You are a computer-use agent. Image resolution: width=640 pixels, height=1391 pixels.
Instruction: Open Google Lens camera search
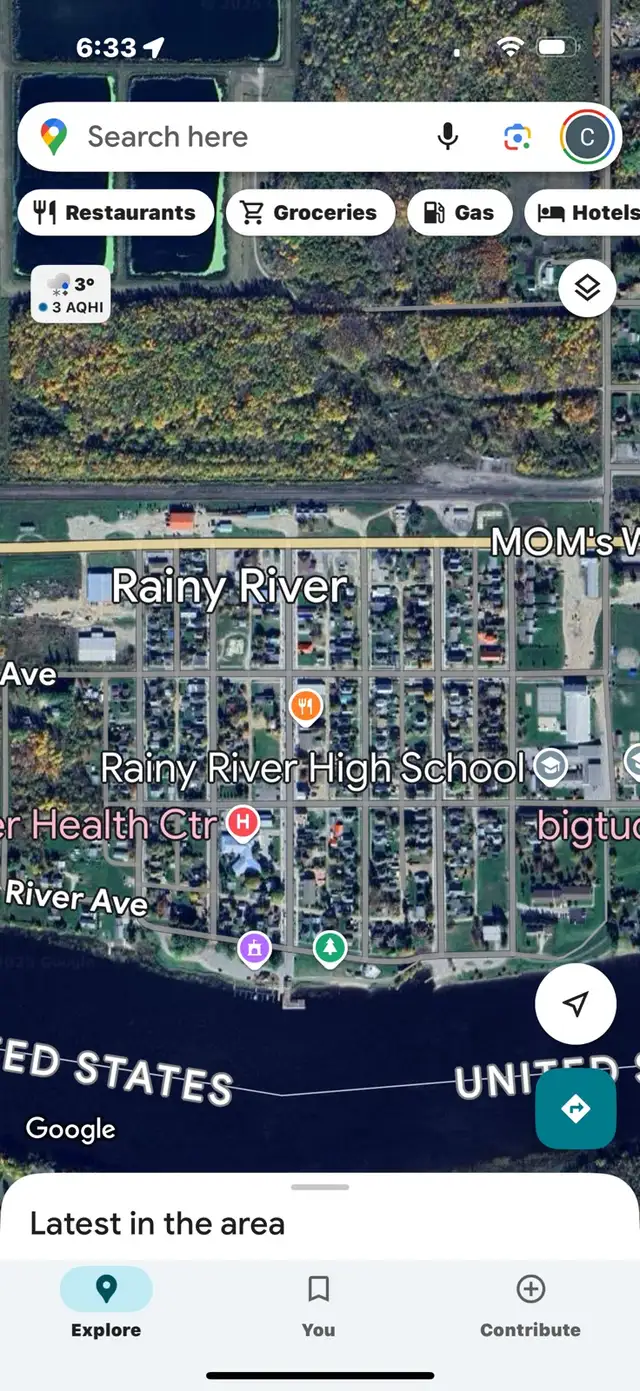click(517, 137)
